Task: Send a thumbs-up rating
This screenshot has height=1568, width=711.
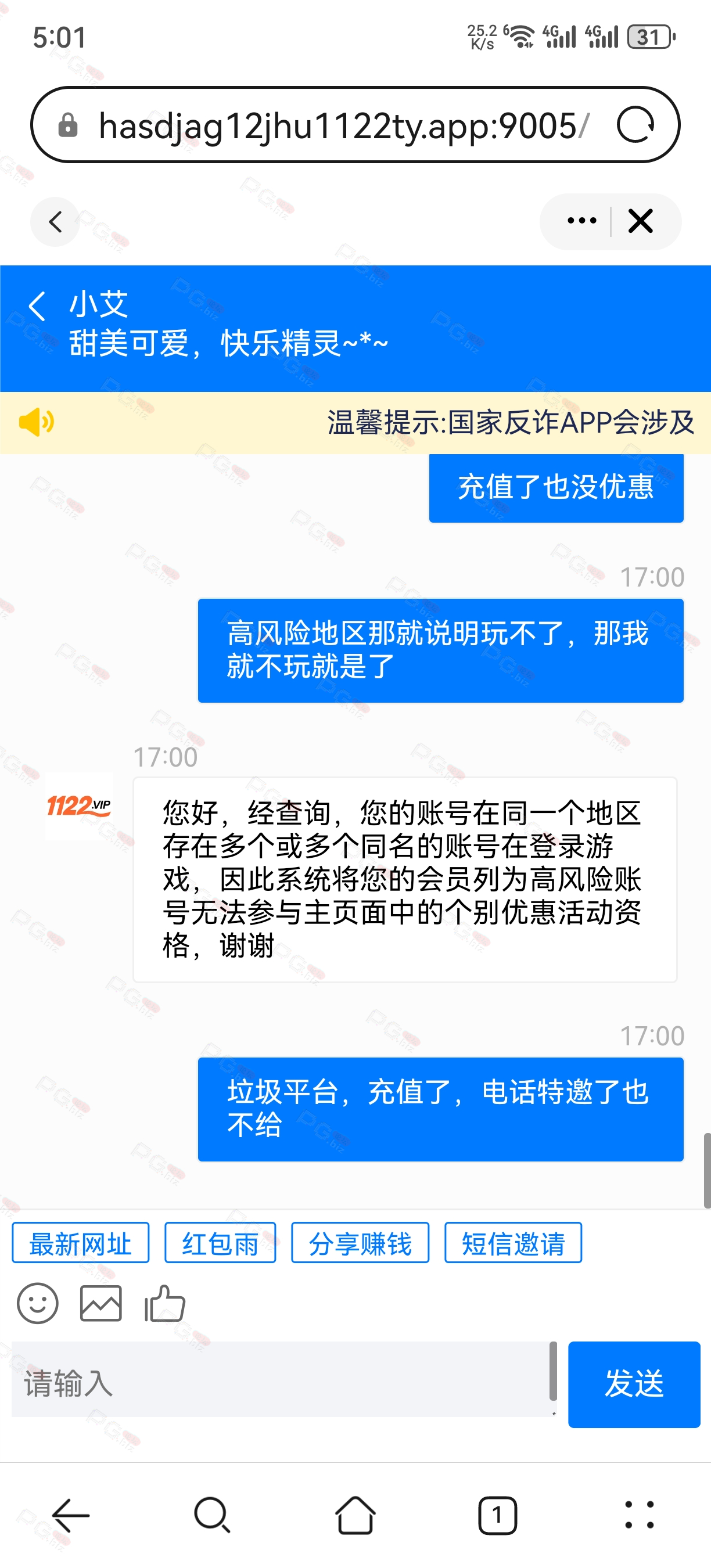Action: (165, 1303)
